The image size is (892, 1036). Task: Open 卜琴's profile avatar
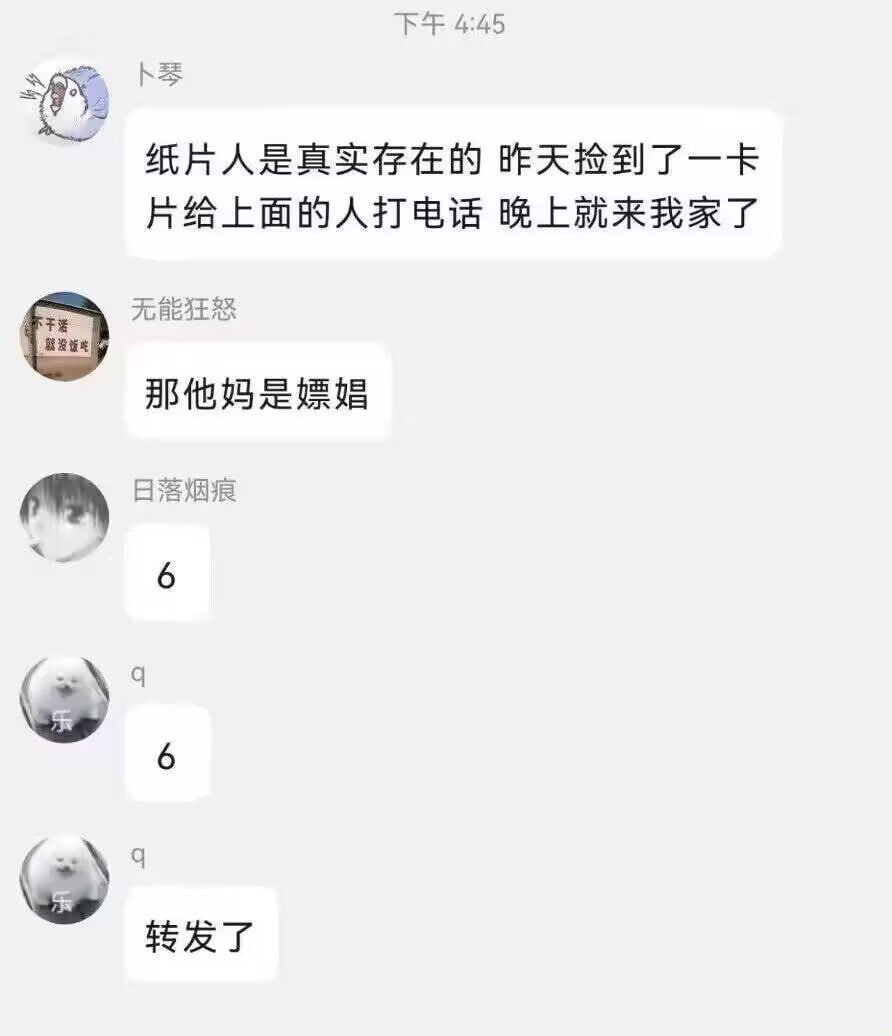pos(64,100)
